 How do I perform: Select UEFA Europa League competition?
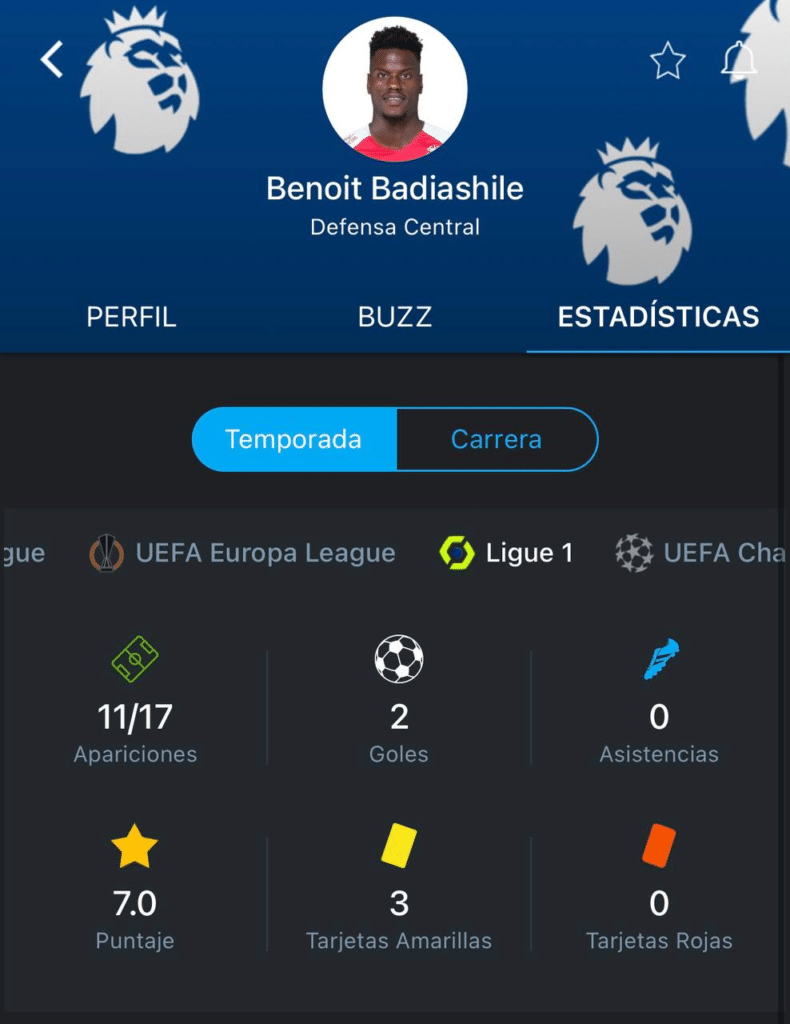[x=243, y=553]
